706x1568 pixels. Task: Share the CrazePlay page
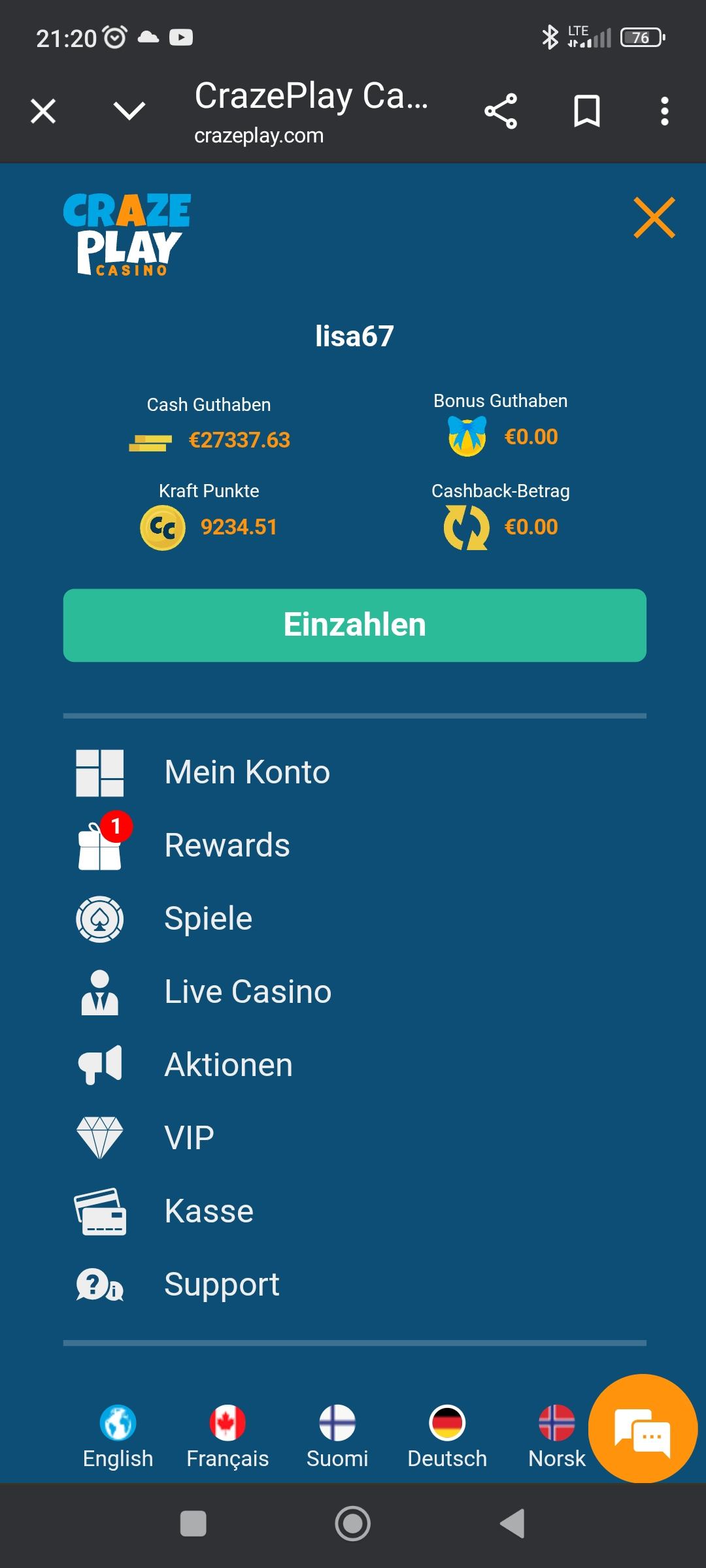pyautogui.click(x=501, y=111)
